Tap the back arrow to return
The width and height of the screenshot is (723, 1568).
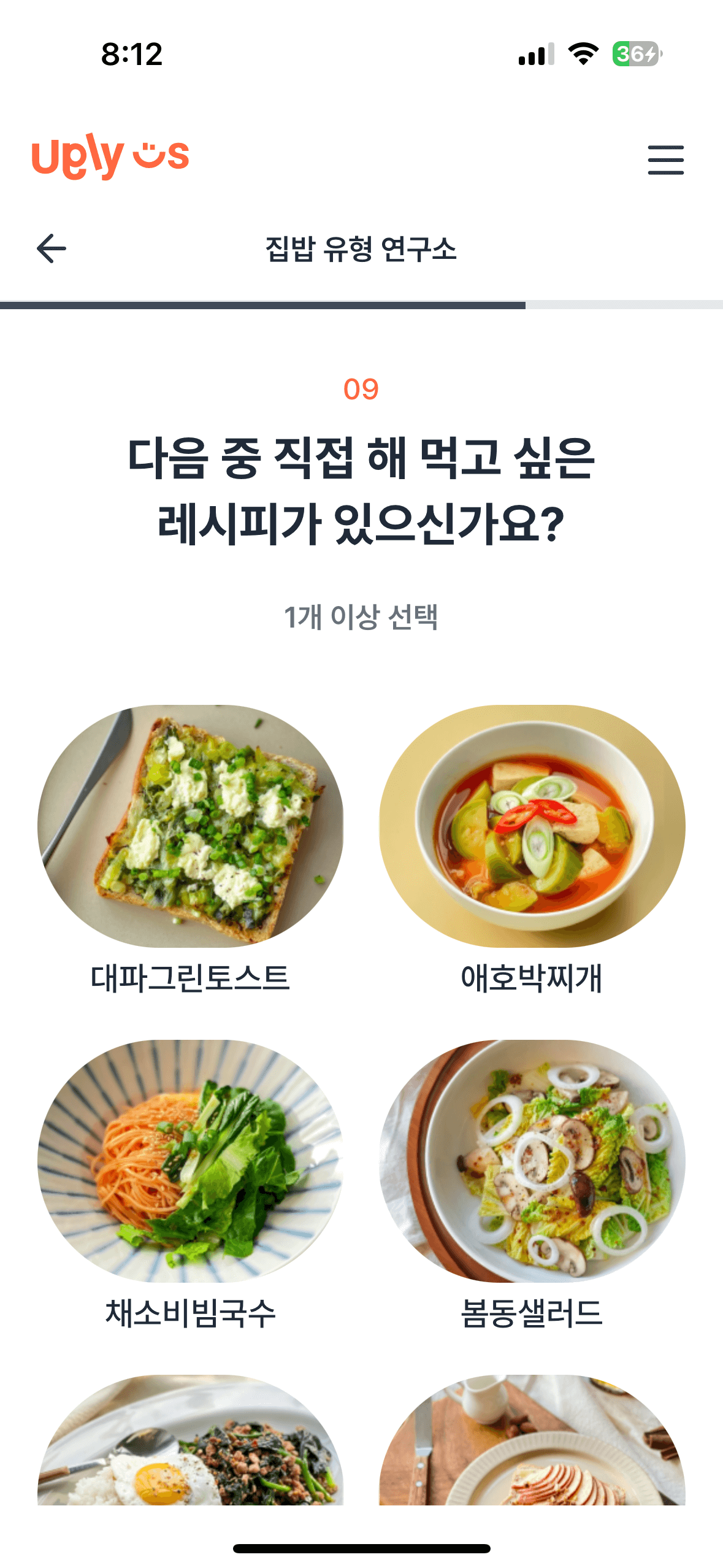point(50,248)
